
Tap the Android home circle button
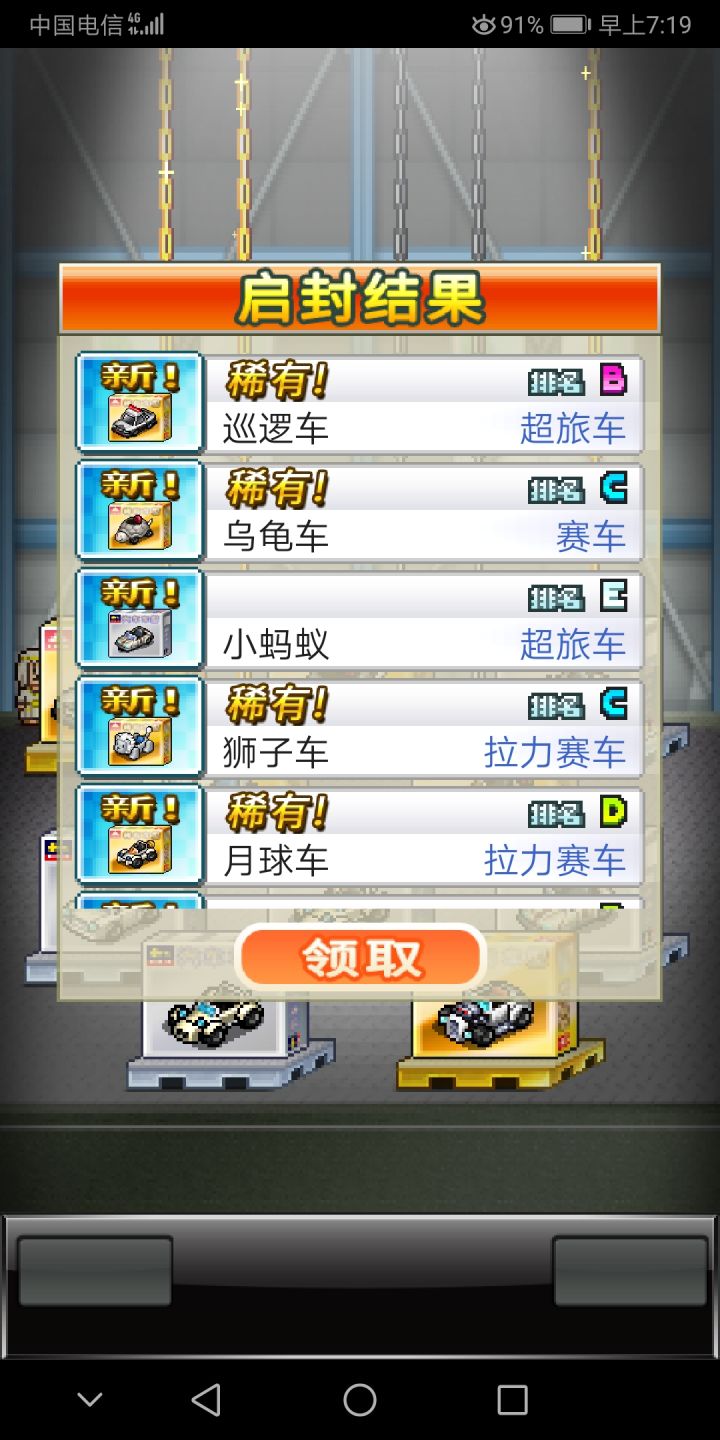pyautogui.click(x=360, y=1400)
